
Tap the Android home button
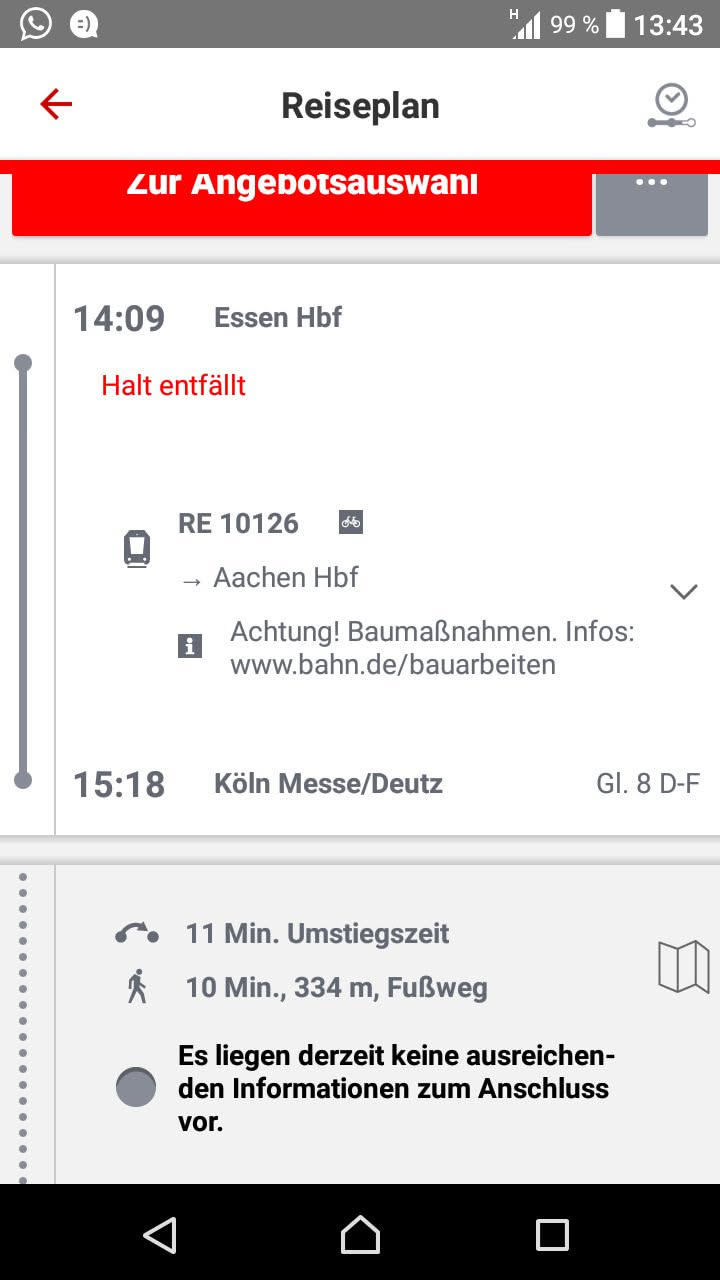pos(360,1235)
